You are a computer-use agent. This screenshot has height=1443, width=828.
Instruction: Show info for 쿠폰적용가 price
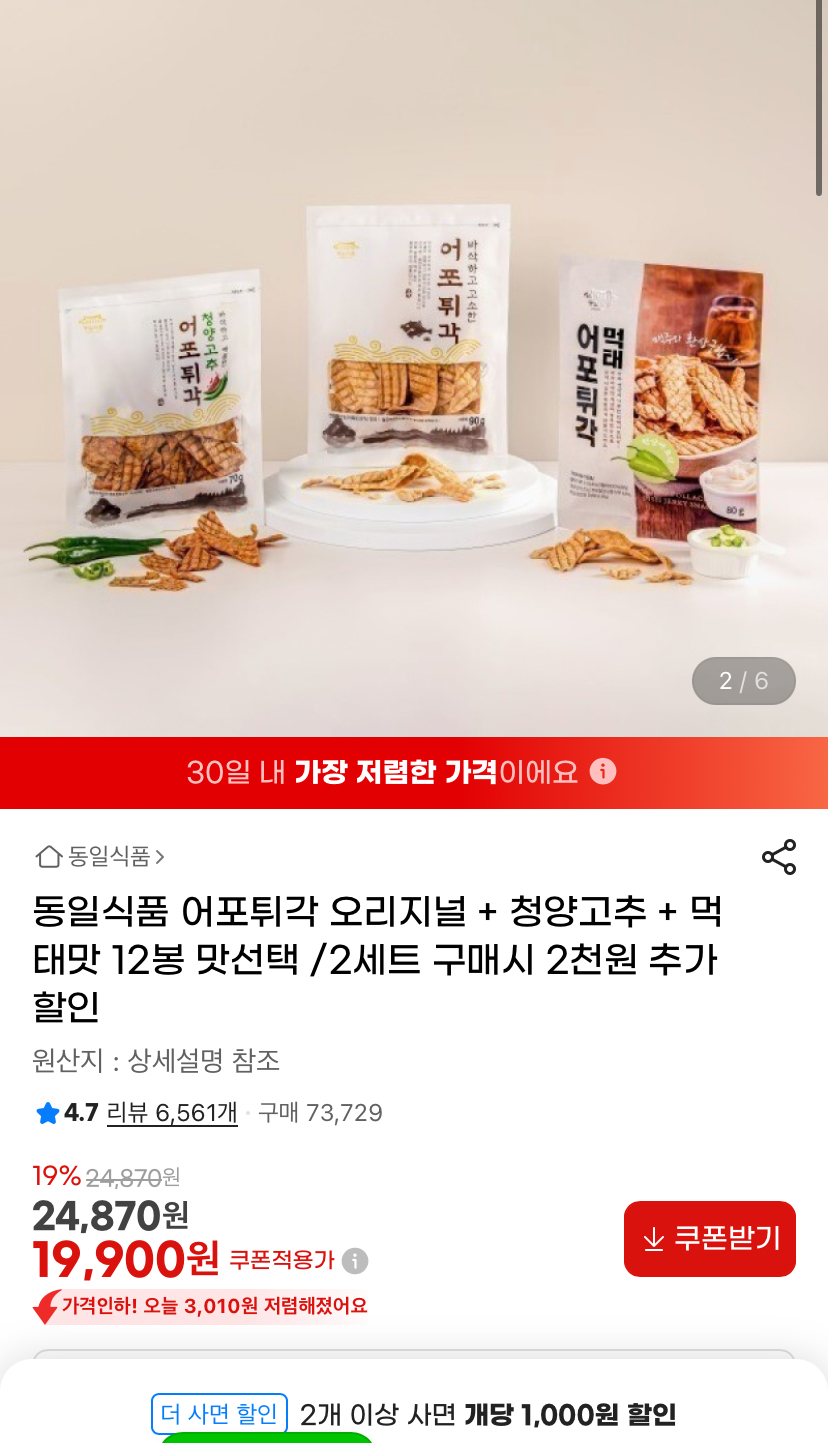tap(355, 1260)
